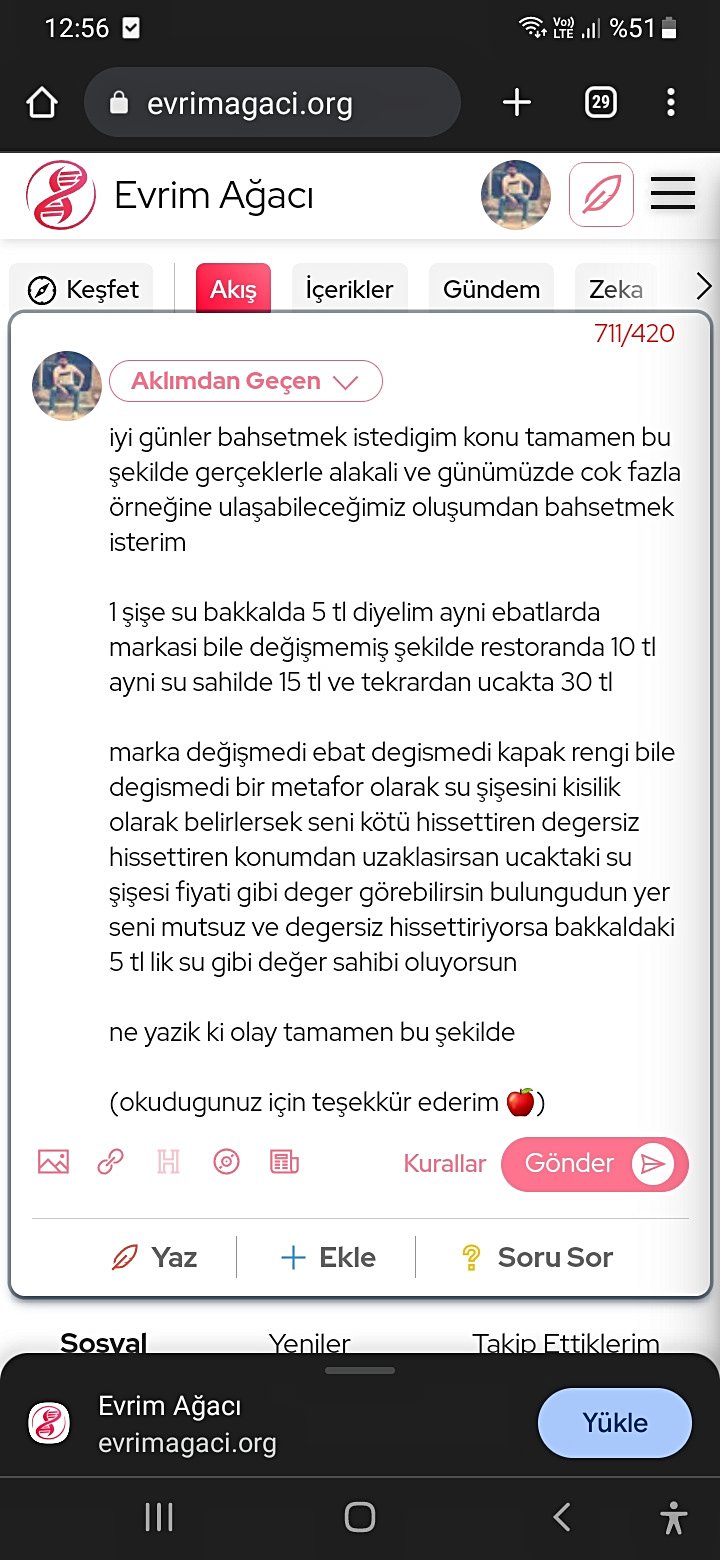Open the evrimagaci.org address bar
Viewport: 720px width, 1560px height.
(270, 103)
